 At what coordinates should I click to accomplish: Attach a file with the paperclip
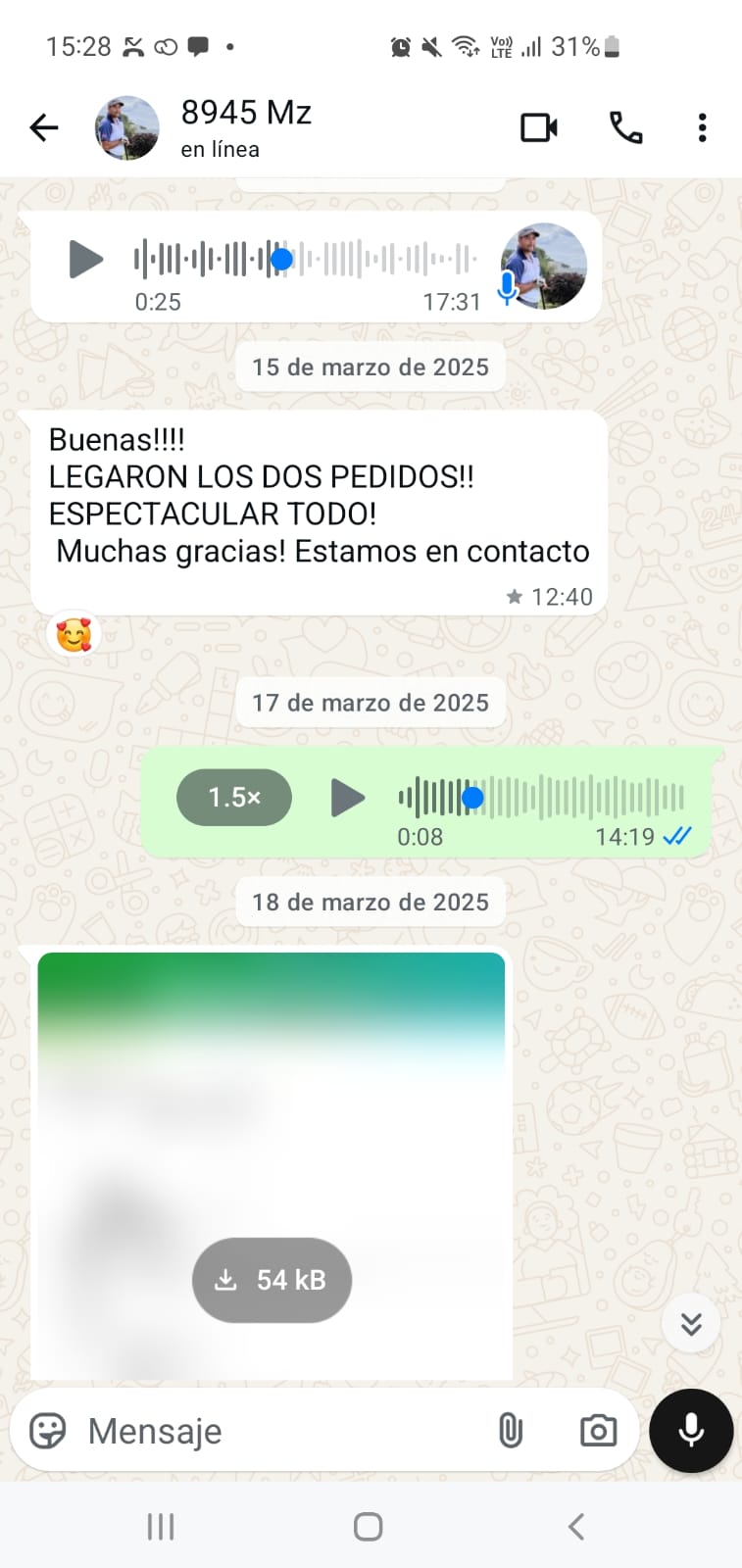(510, 1431)
